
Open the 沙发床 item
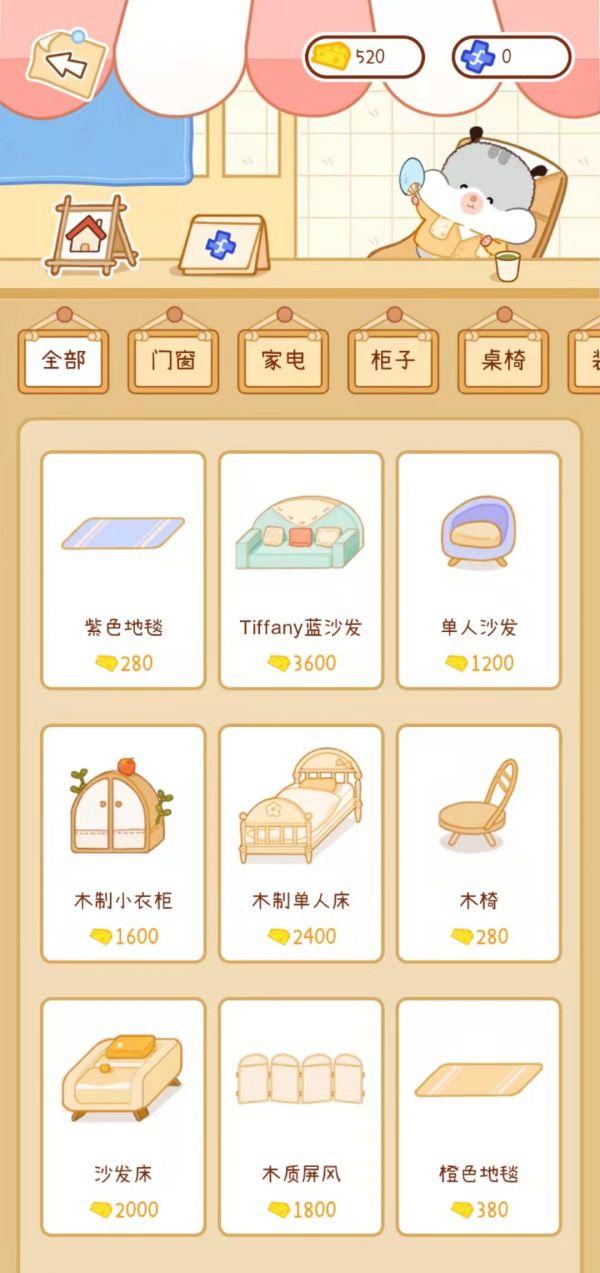click(123, 1116)
